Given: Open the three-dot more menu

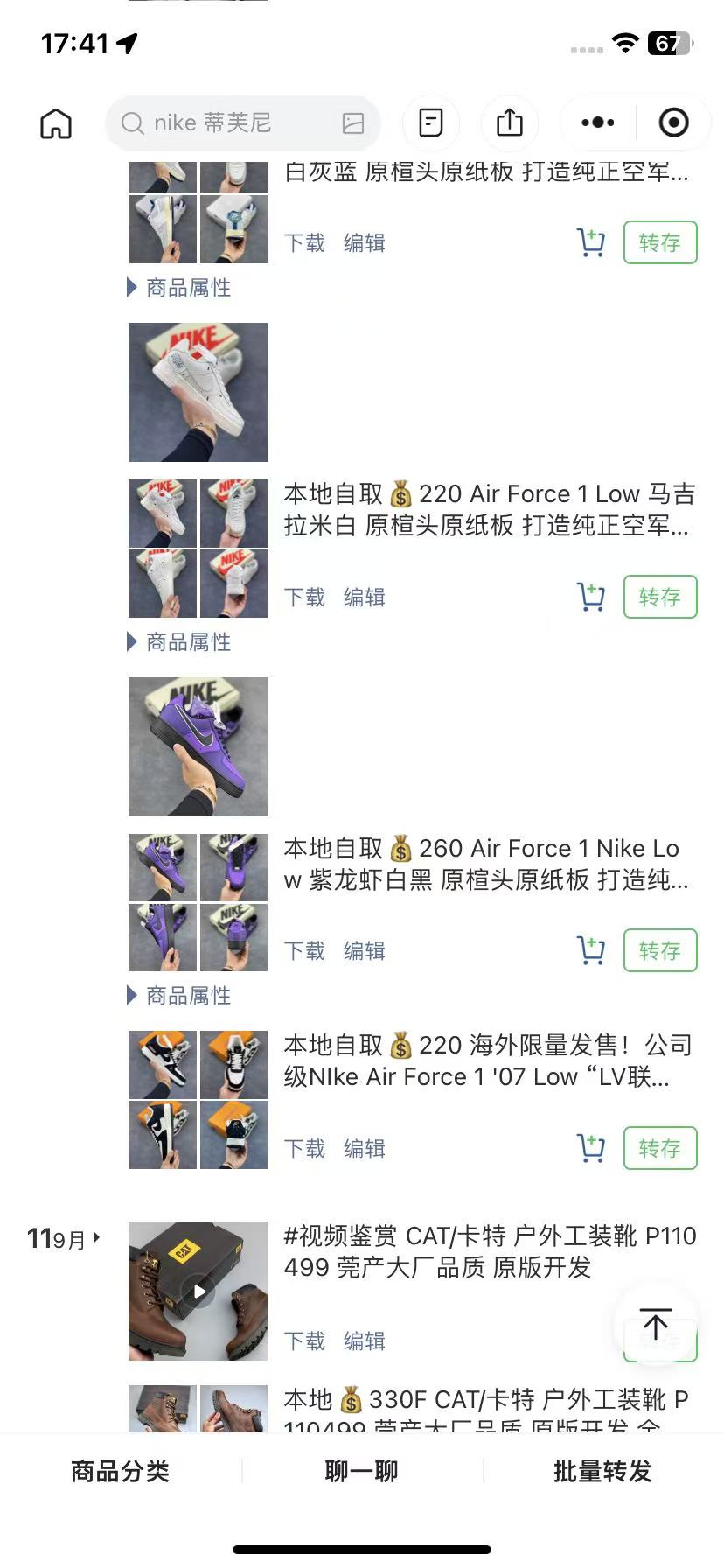Looking at the screenshot, I should (598, 122).
